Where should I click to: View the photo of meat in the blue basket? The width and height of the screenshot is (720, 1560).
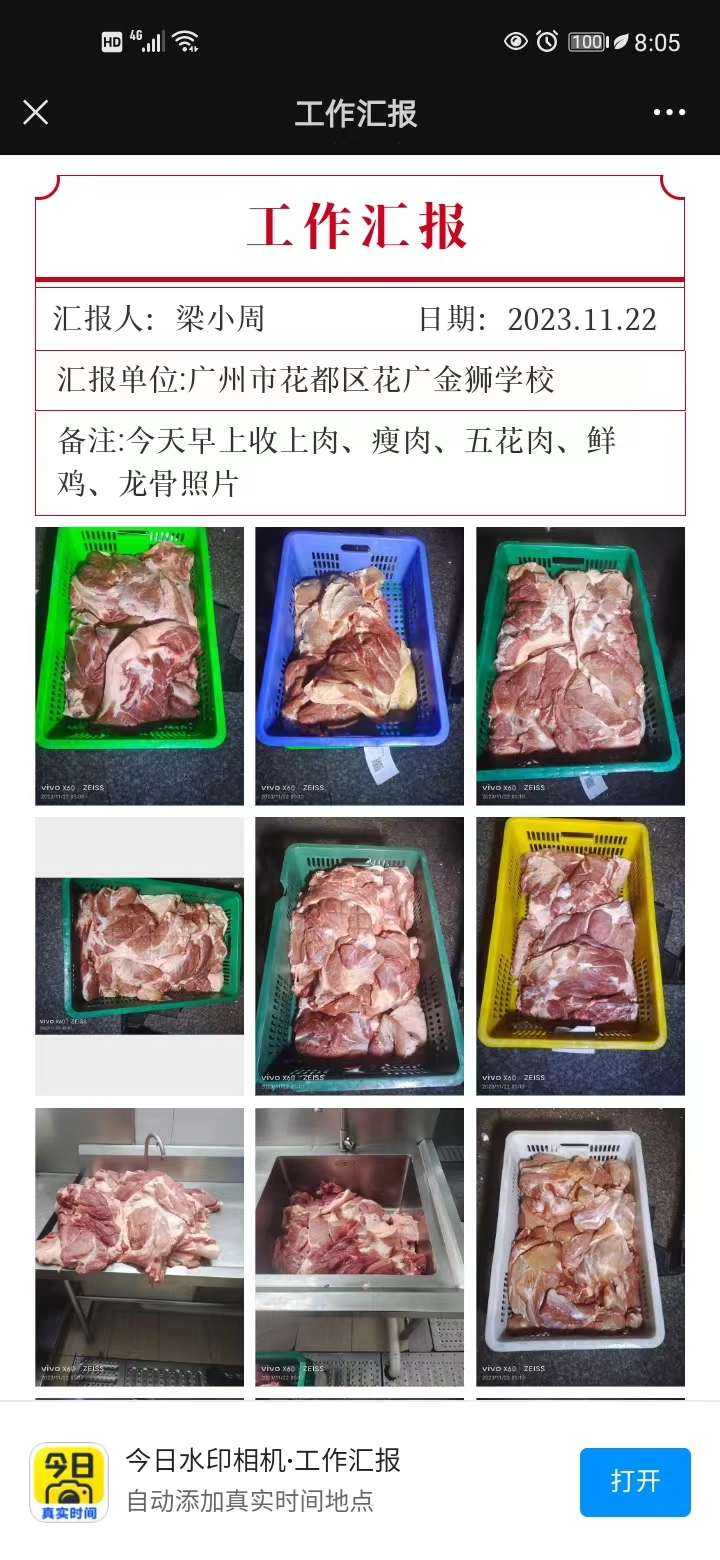pos(359,665)
